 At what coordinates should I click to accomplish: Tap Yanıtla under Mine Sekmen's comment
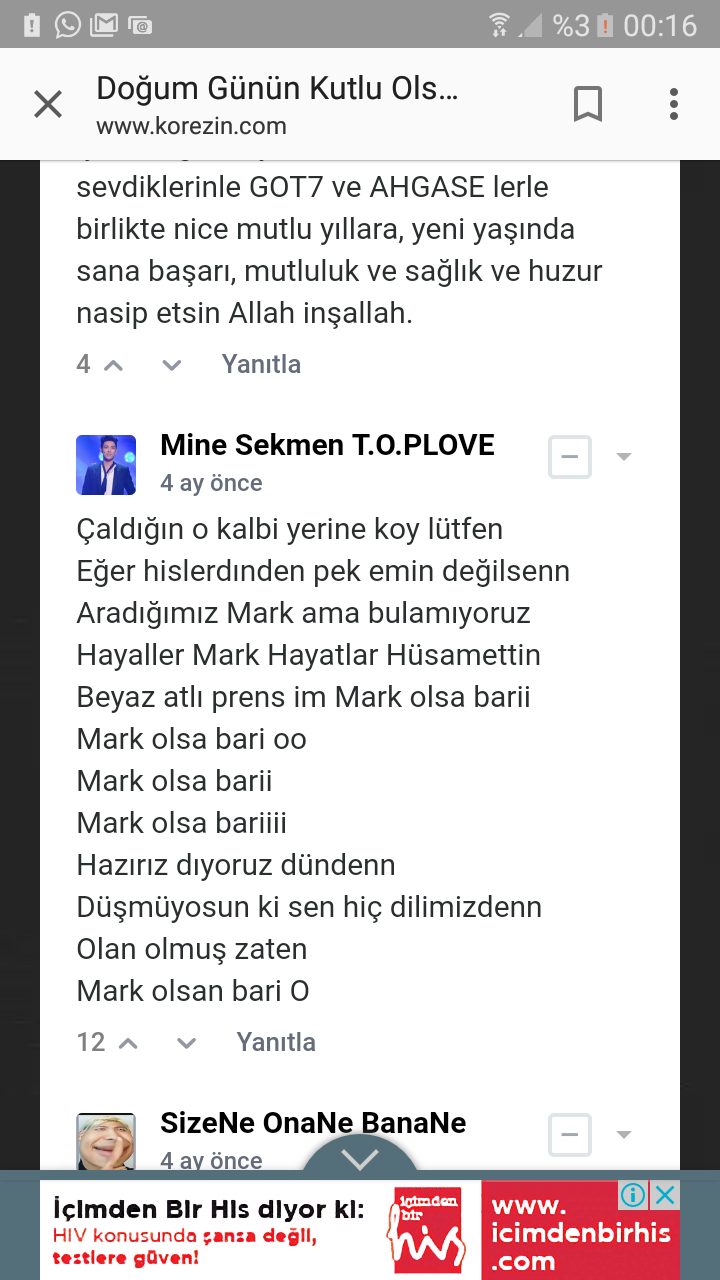tap(276, 1042)
